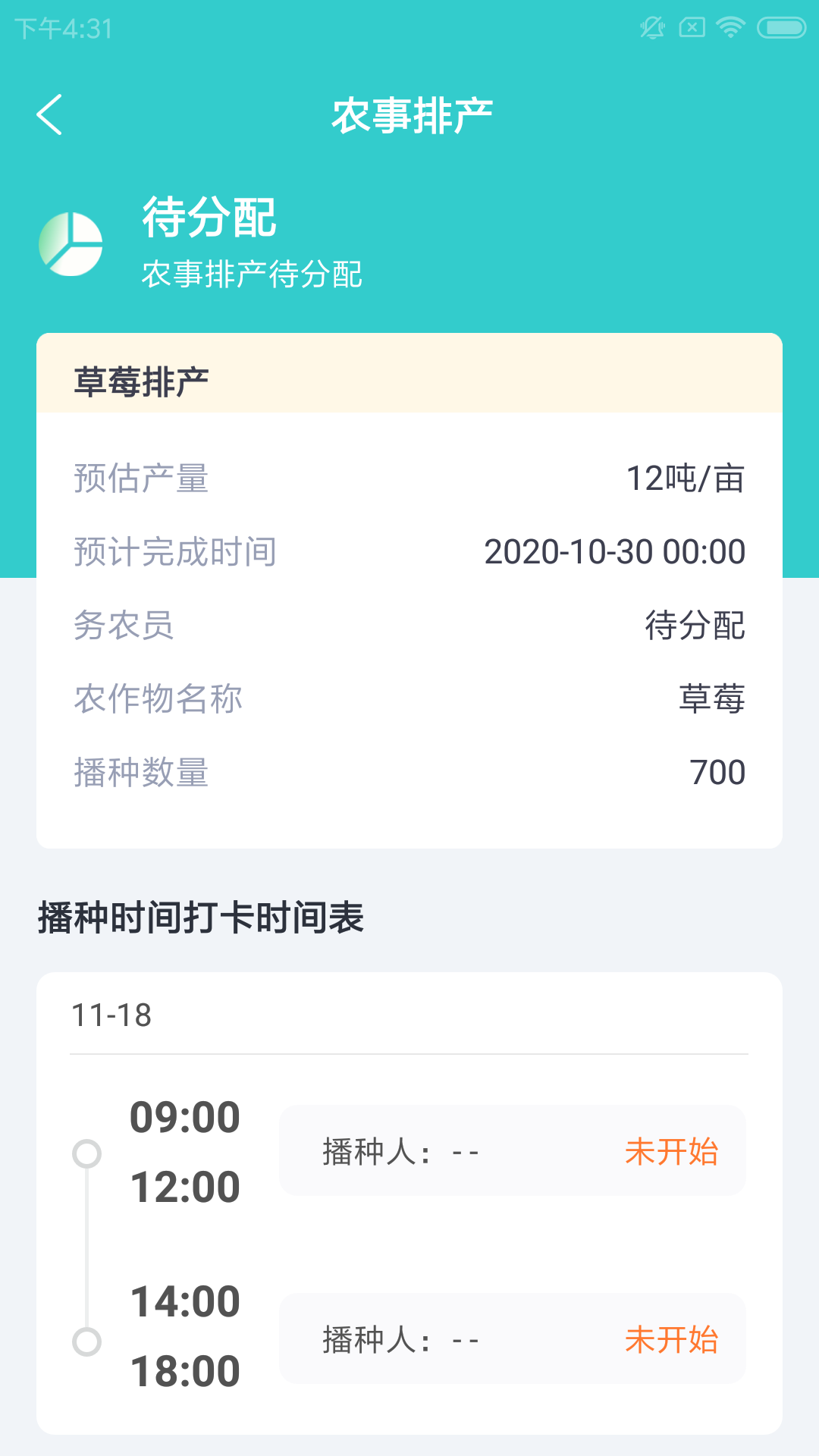819x1456 pixels.
Task: Tap 未开始 on the 09:00-12:00 slot
Action: (673, 1151)
